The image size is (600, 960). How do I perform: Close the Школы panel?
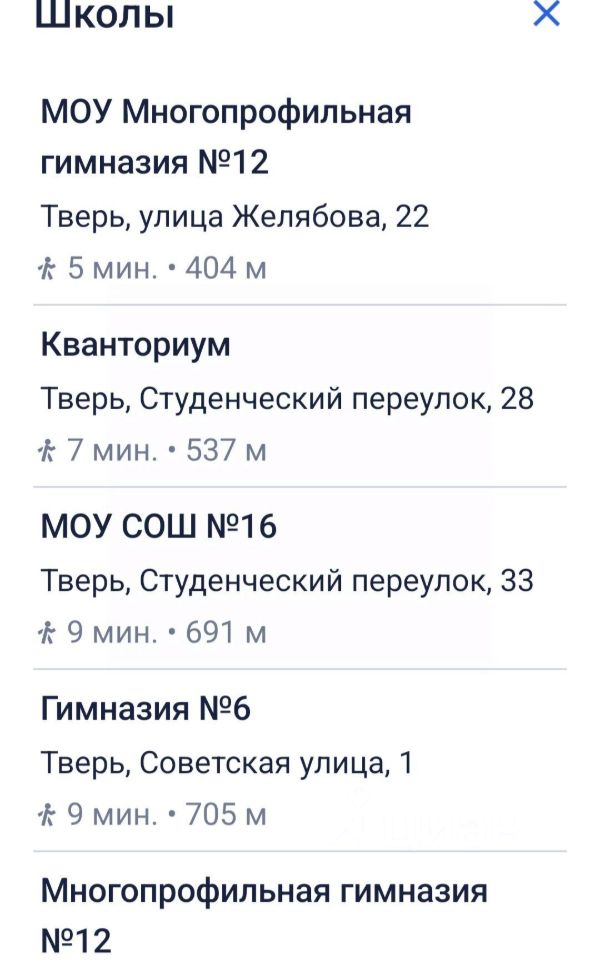click(x=547, y=14)
